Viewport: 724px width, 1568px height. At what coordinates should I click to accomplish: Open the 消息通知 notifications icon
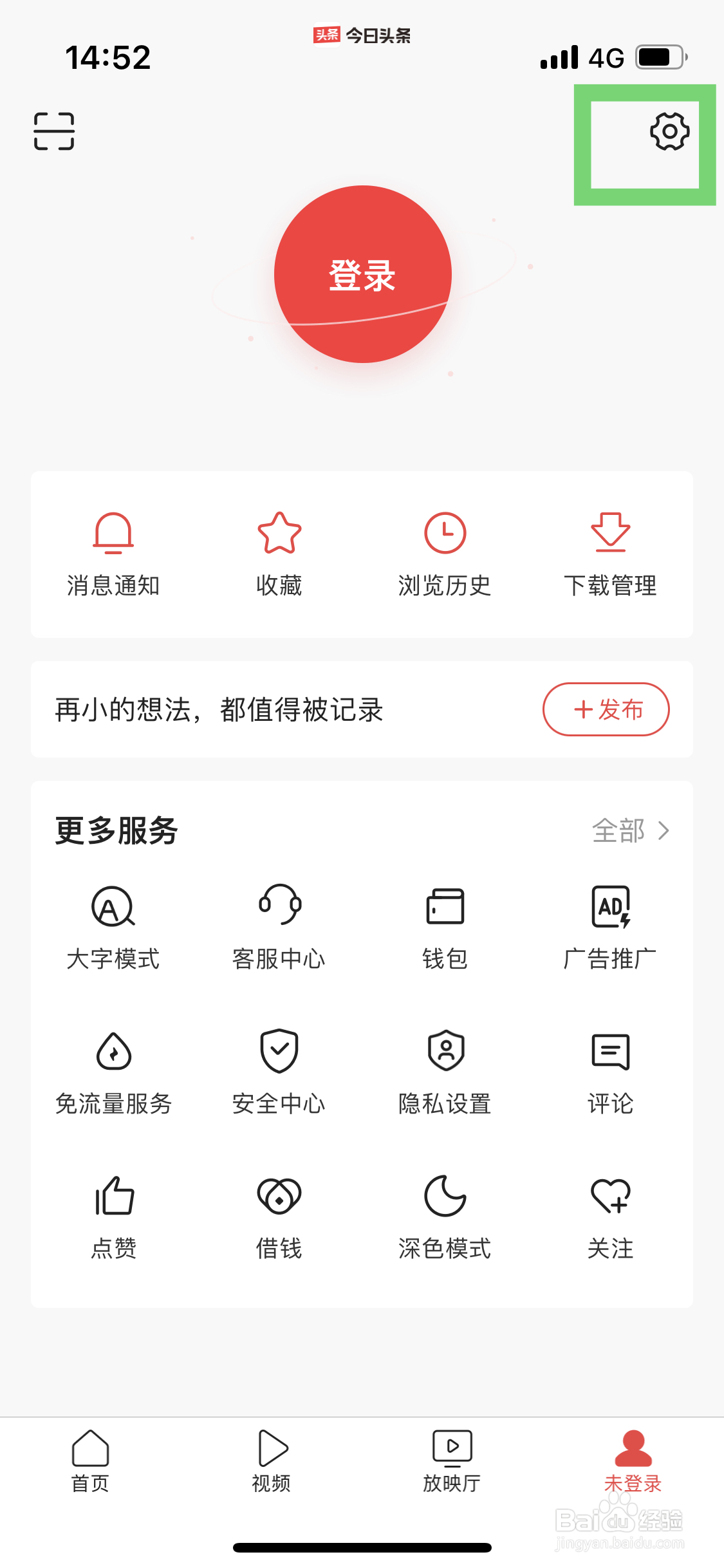(113, 554)
